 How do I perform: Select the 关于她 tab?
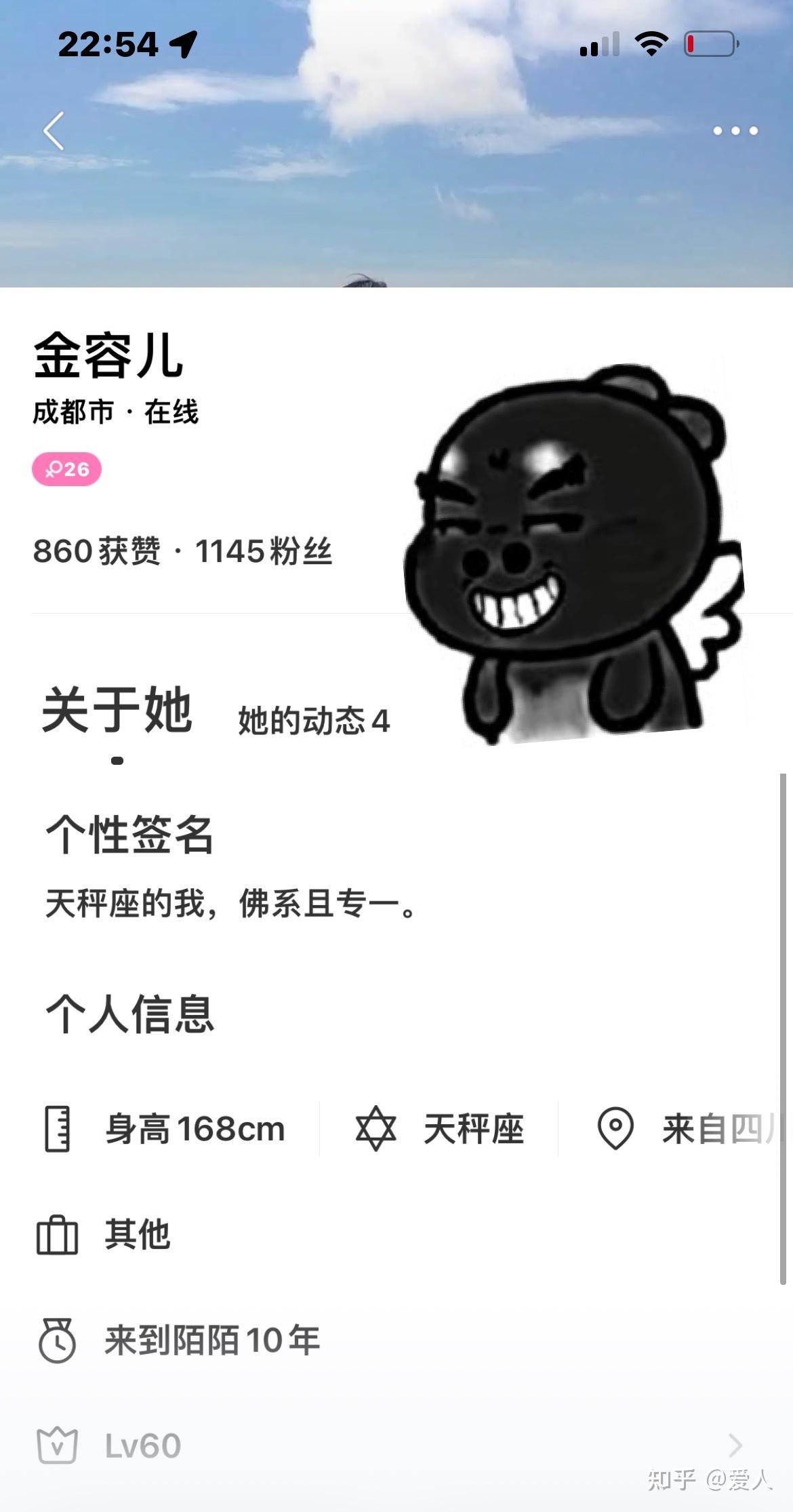[x=117, y=710]
